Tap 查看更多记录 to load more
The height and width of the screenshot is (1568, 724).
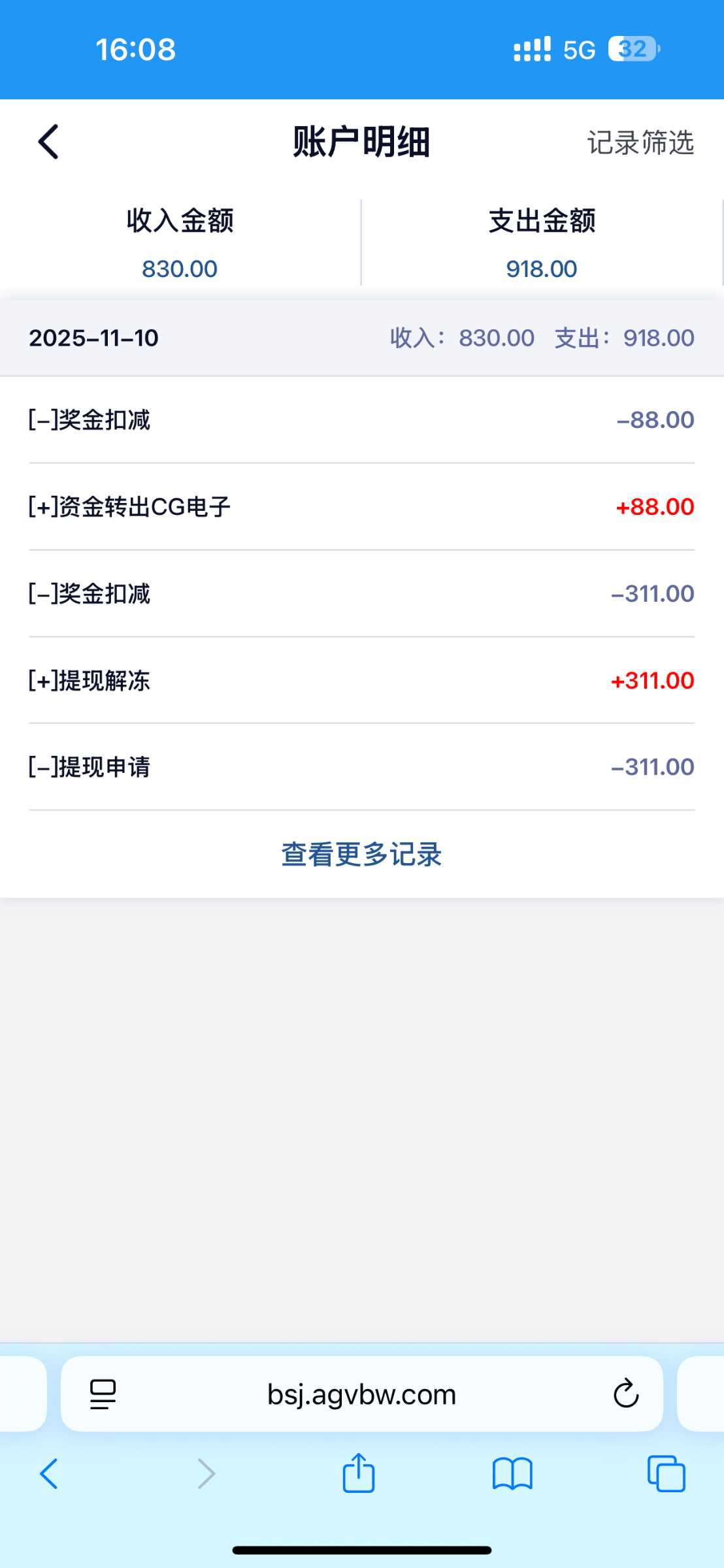(361, 855)
